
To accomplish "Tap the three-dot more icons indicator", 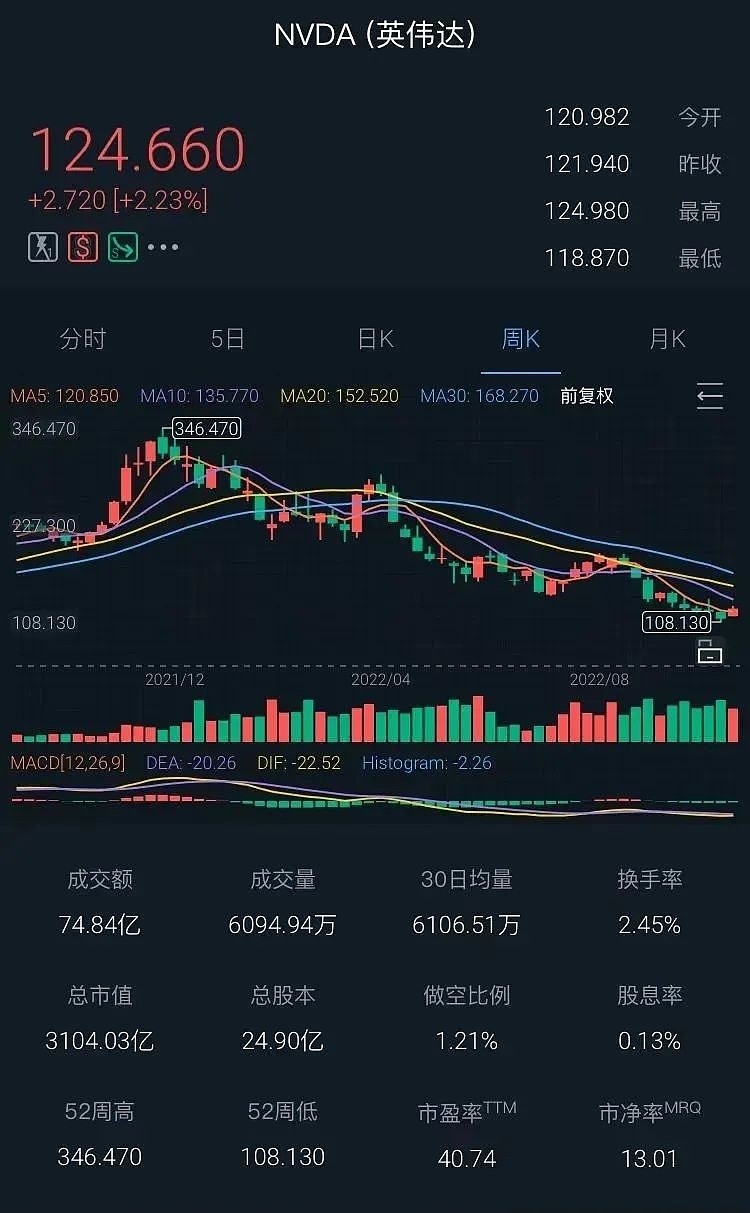I will pos(163,247).
